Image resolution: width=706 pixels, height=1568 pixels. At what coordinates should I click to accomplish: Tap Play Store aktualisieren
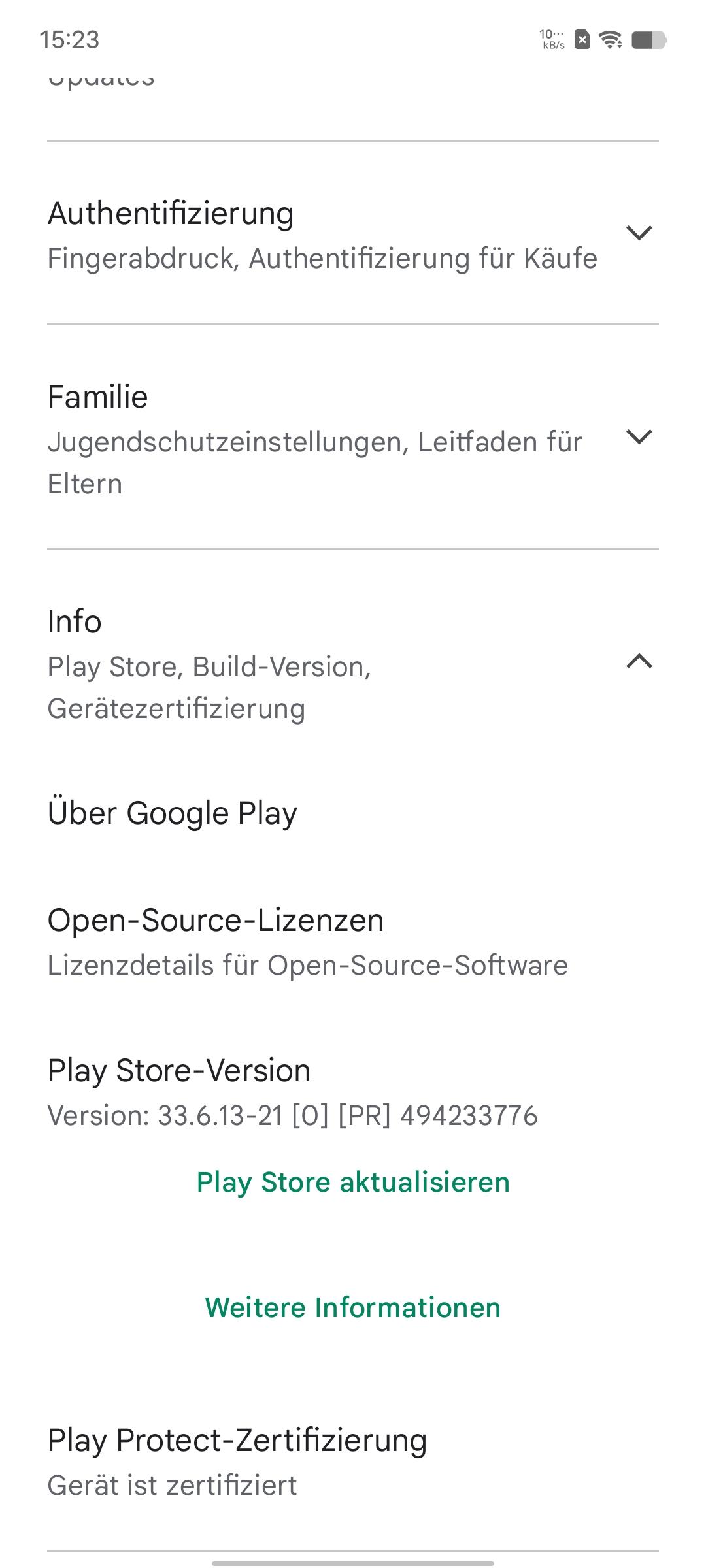(x=353, y=1183)
